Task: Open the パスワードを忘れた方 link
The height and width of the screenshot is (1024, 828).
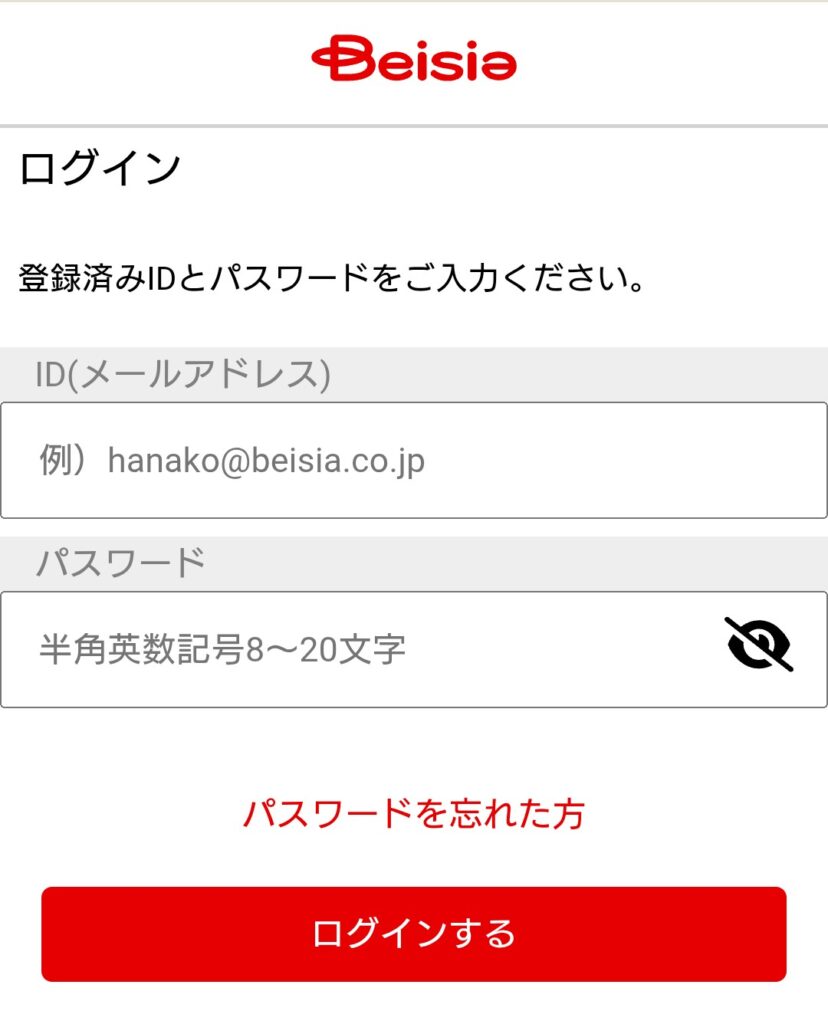Action: (413, 813)
